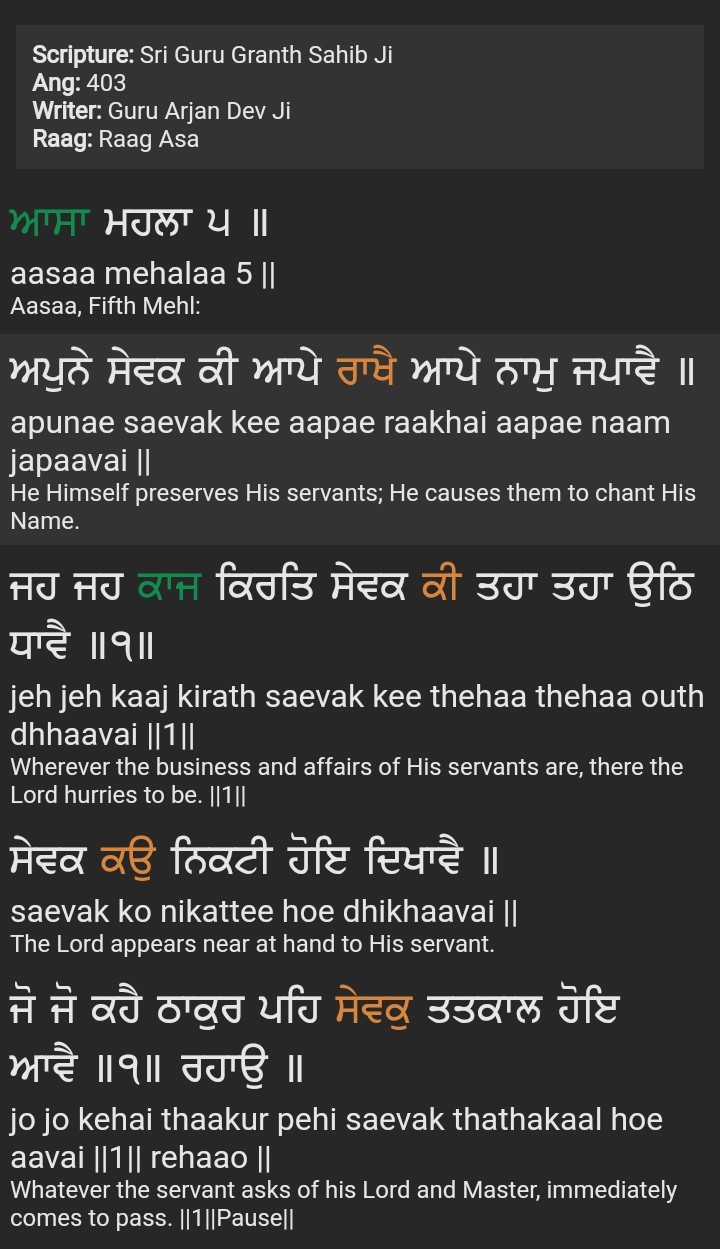The width and height of the screenshot is (720, 1249).
Task: Tap the heading line 'aasaa mehalaa 5'
Action: coord(142,274)
